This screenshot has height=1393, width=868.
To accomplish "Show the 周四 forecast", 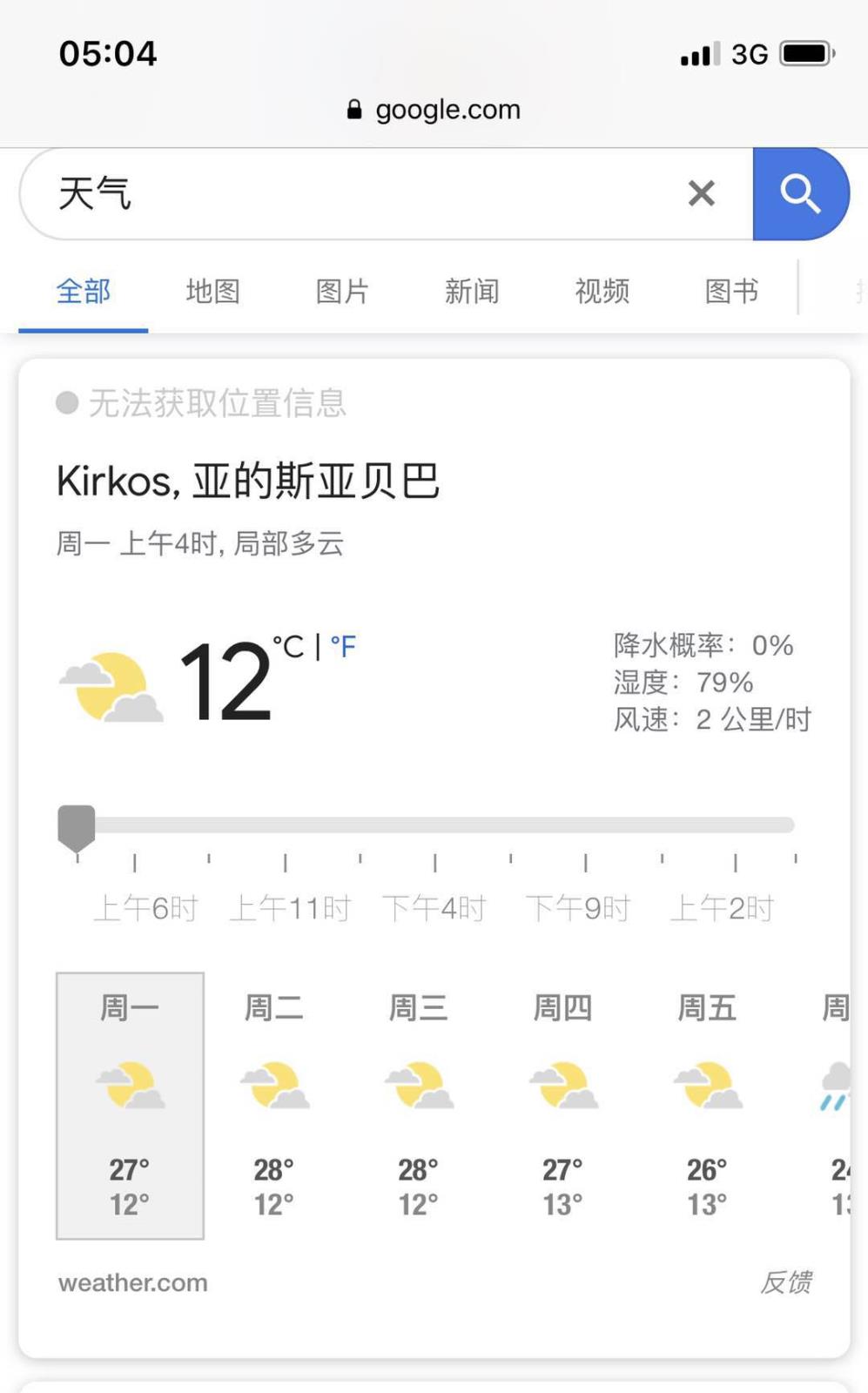I will coord(563,1105).
